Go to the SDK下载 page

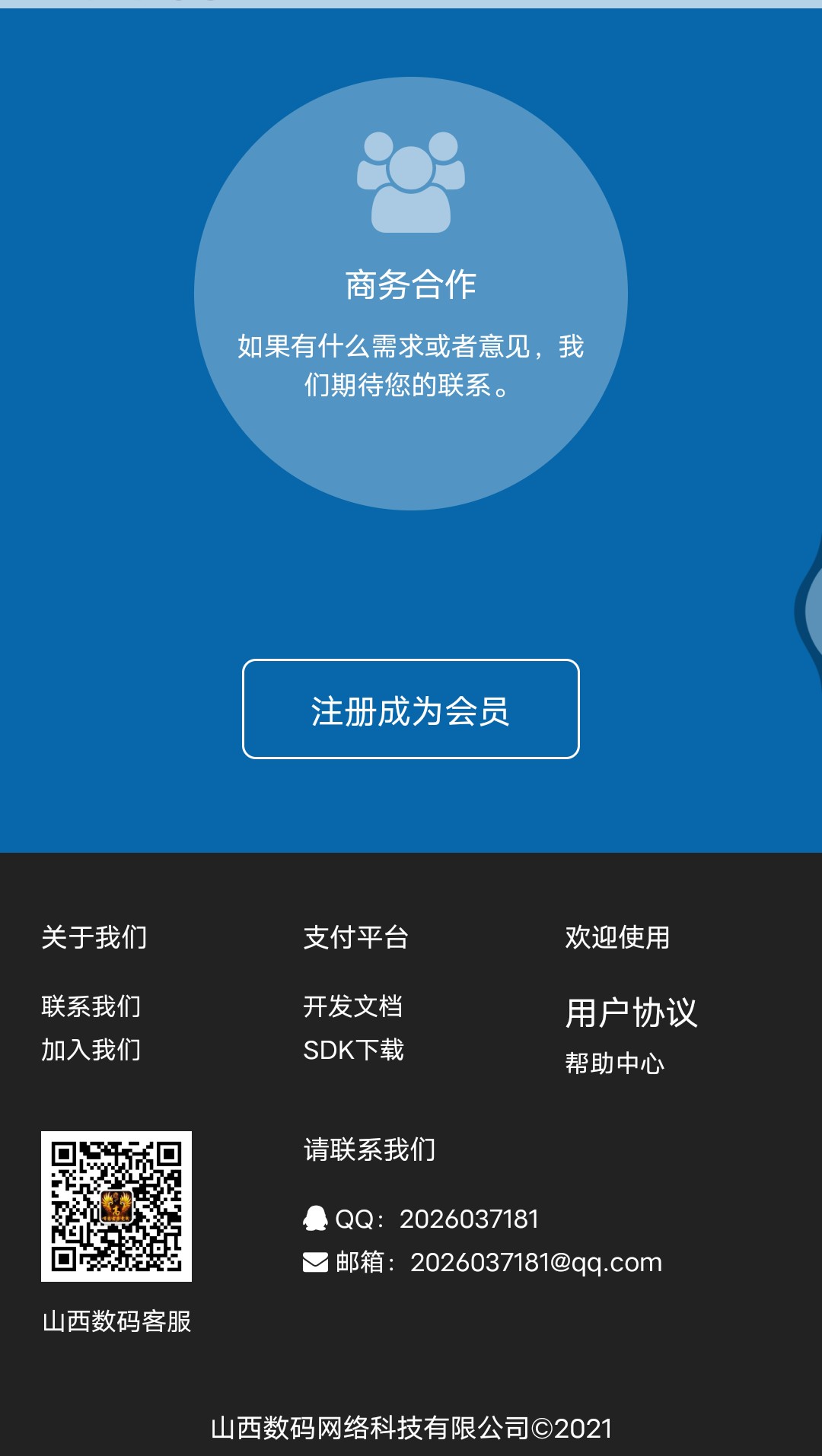coord(353,1050)
